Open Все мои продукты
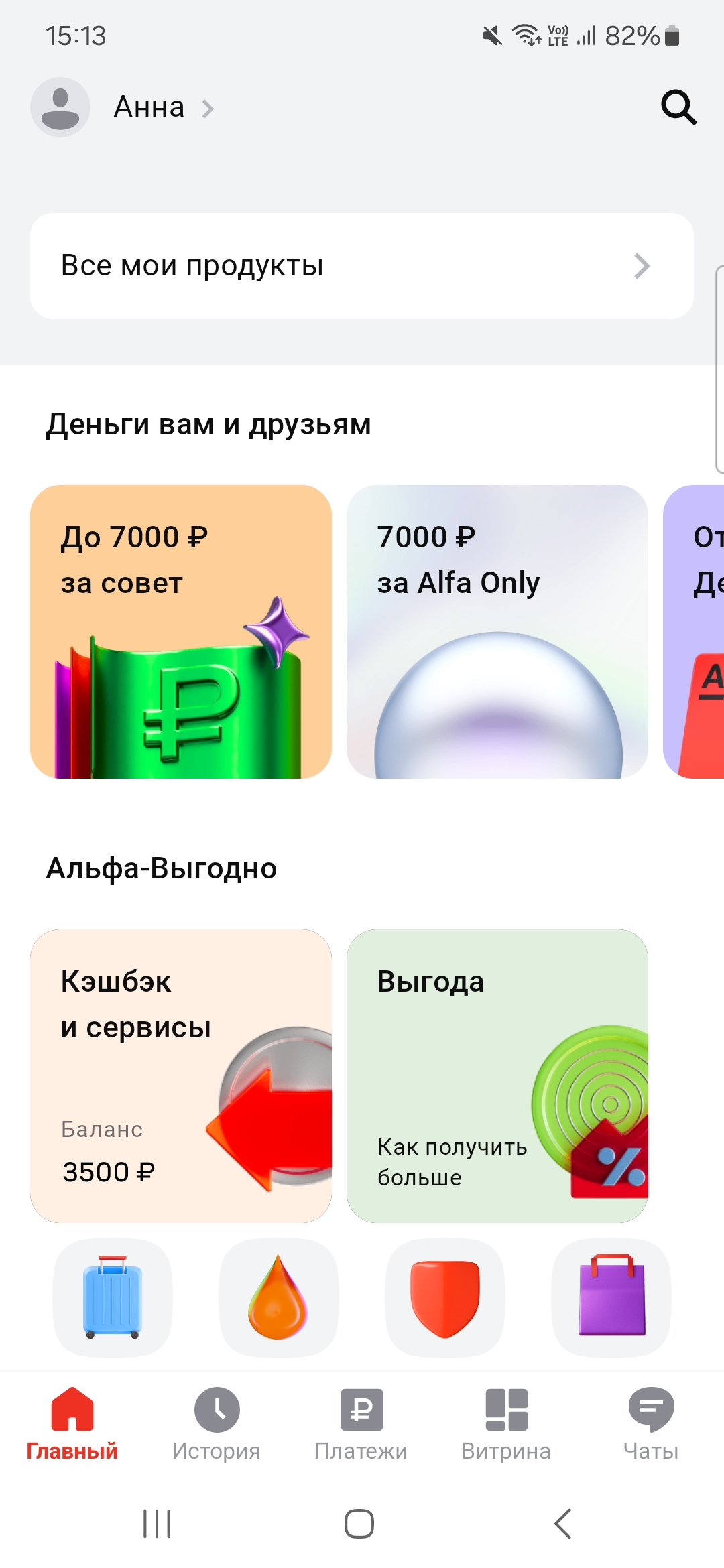Image resolution: width=724 pixels, height=1568 pixels. click(x=362, y=266)
